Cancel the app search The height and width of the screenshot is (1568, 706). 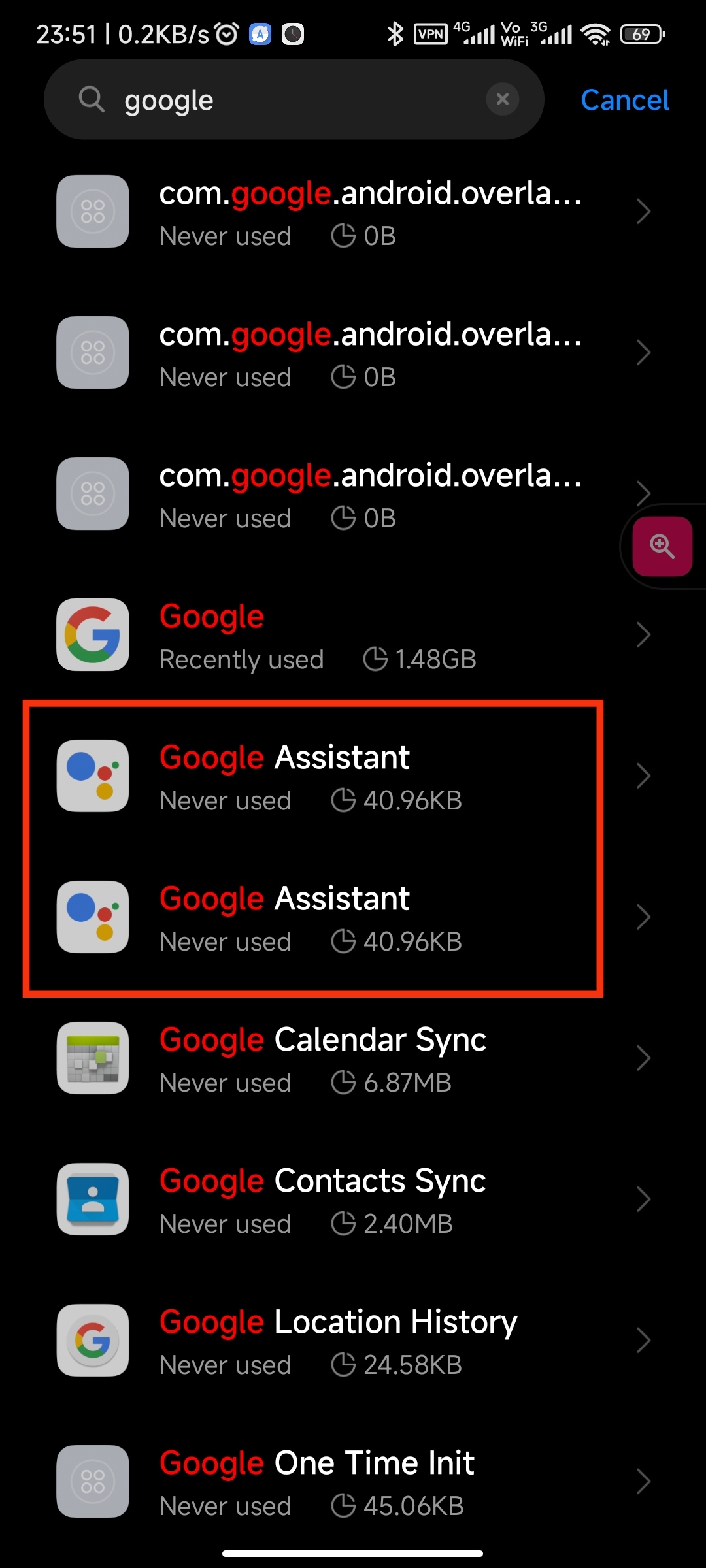click(x=624, y=100)
